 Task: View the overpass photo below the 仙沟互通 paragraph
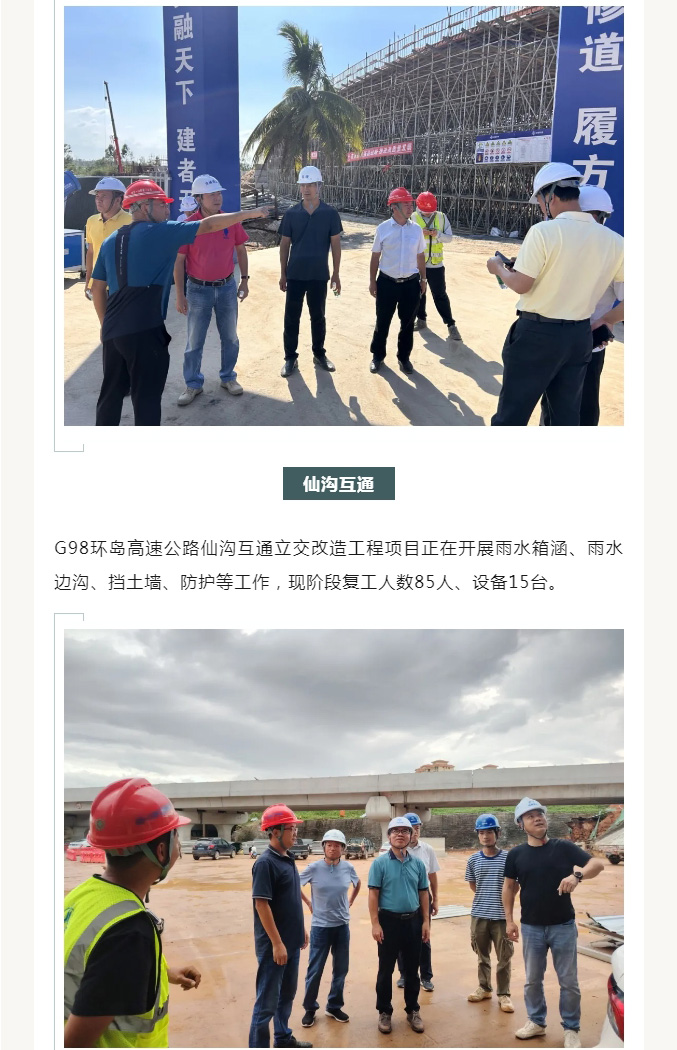click(x=343, y=838)
